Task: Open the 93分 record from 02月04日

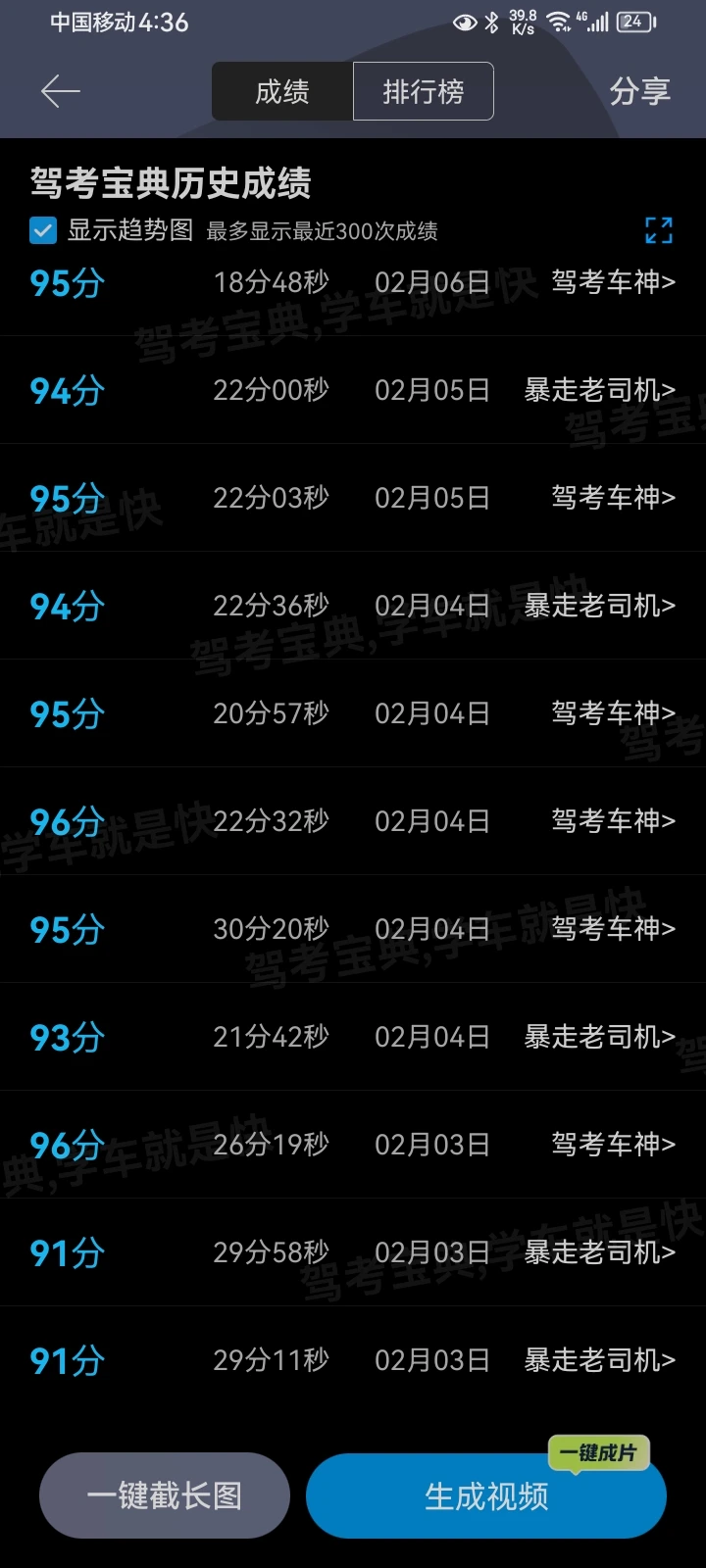Action: (353, 1037)
